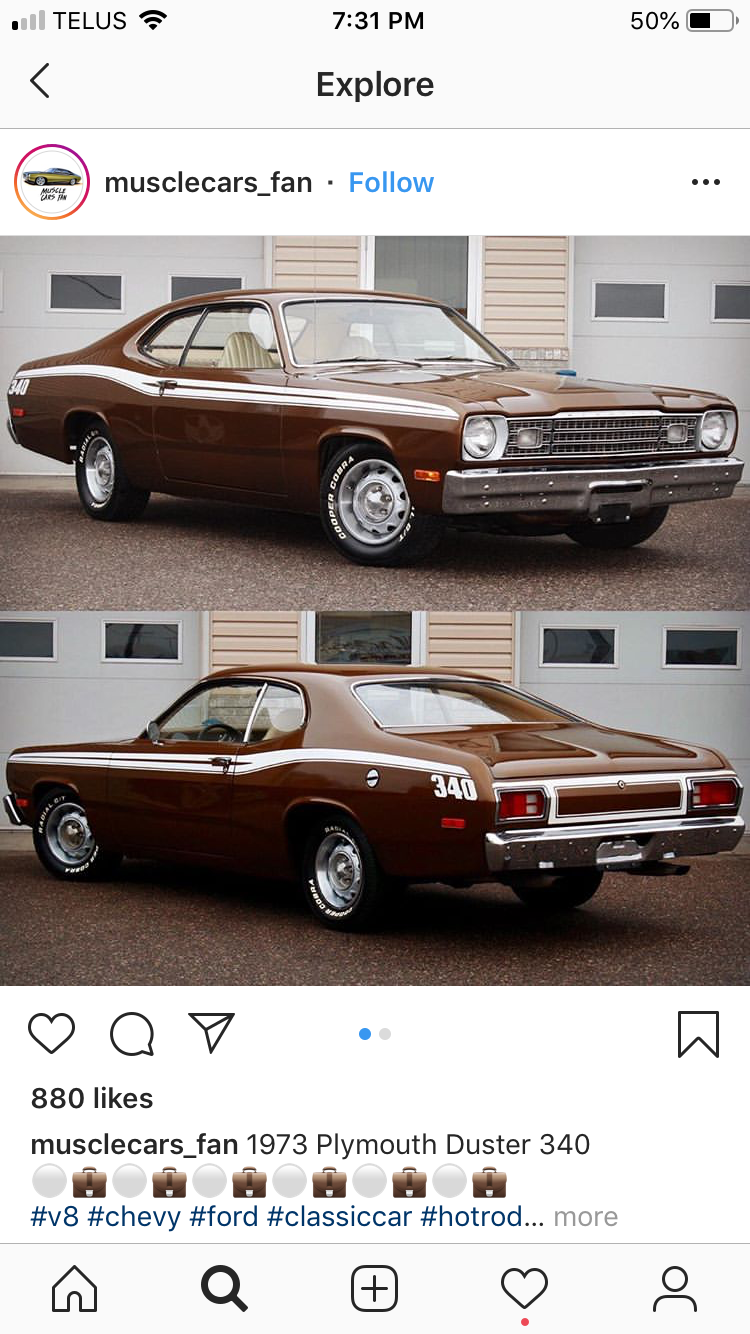Open the post's three-dot options menu

point(705,182)
